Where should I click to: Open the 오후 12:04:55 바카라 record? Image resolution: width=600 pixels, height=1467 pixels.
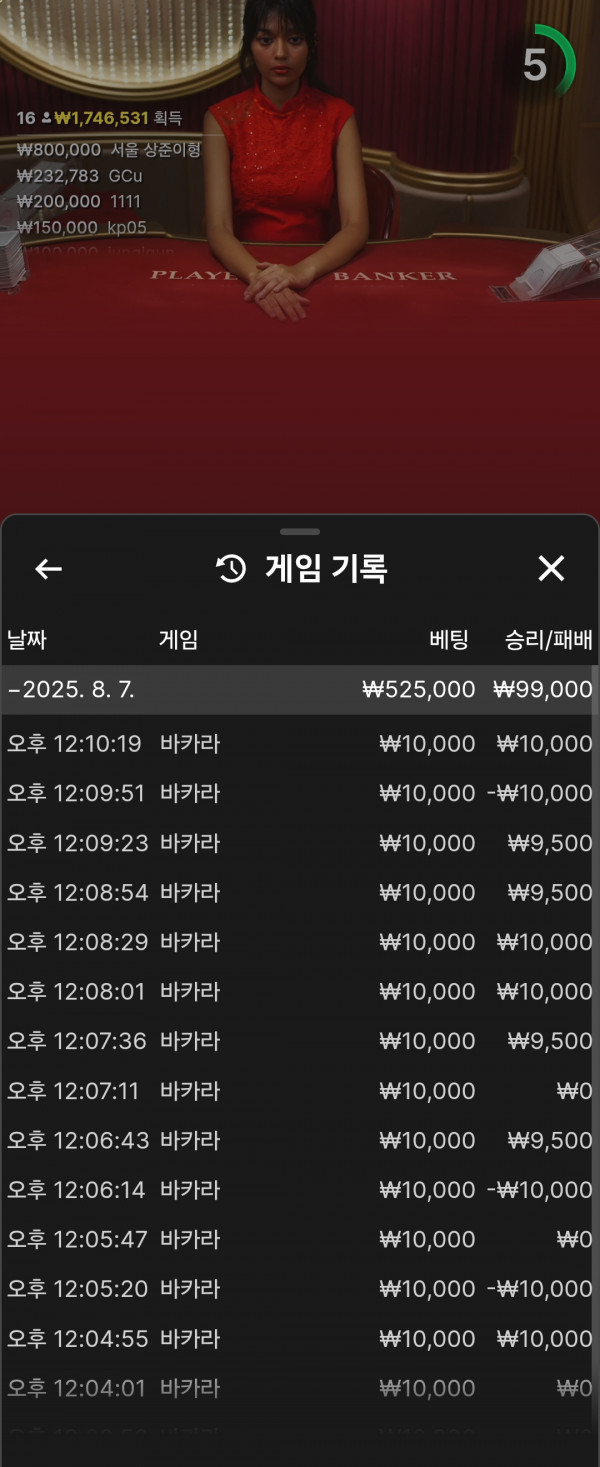300,1338
